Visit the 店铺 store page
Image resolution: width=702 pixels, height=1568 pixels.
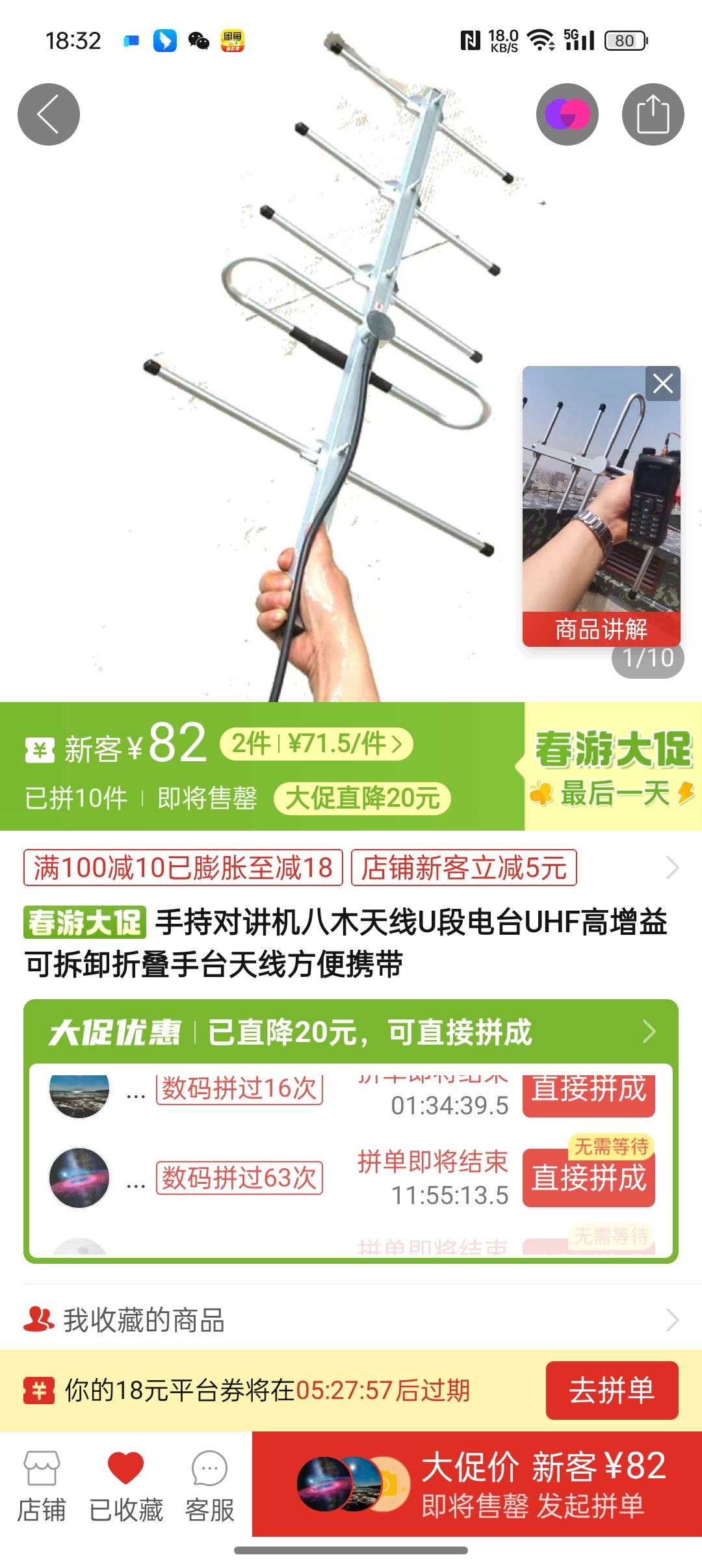42,1486
